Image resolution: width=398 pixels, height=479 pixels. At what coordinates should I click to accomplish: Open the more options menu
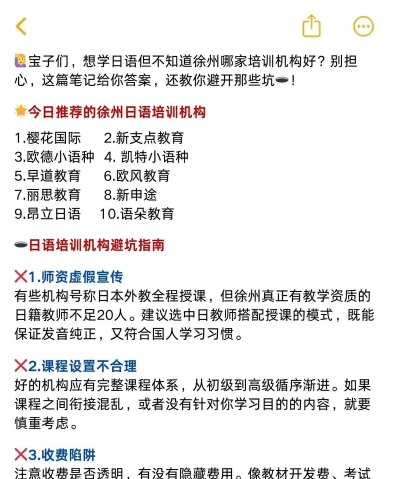tap(363, 26)
